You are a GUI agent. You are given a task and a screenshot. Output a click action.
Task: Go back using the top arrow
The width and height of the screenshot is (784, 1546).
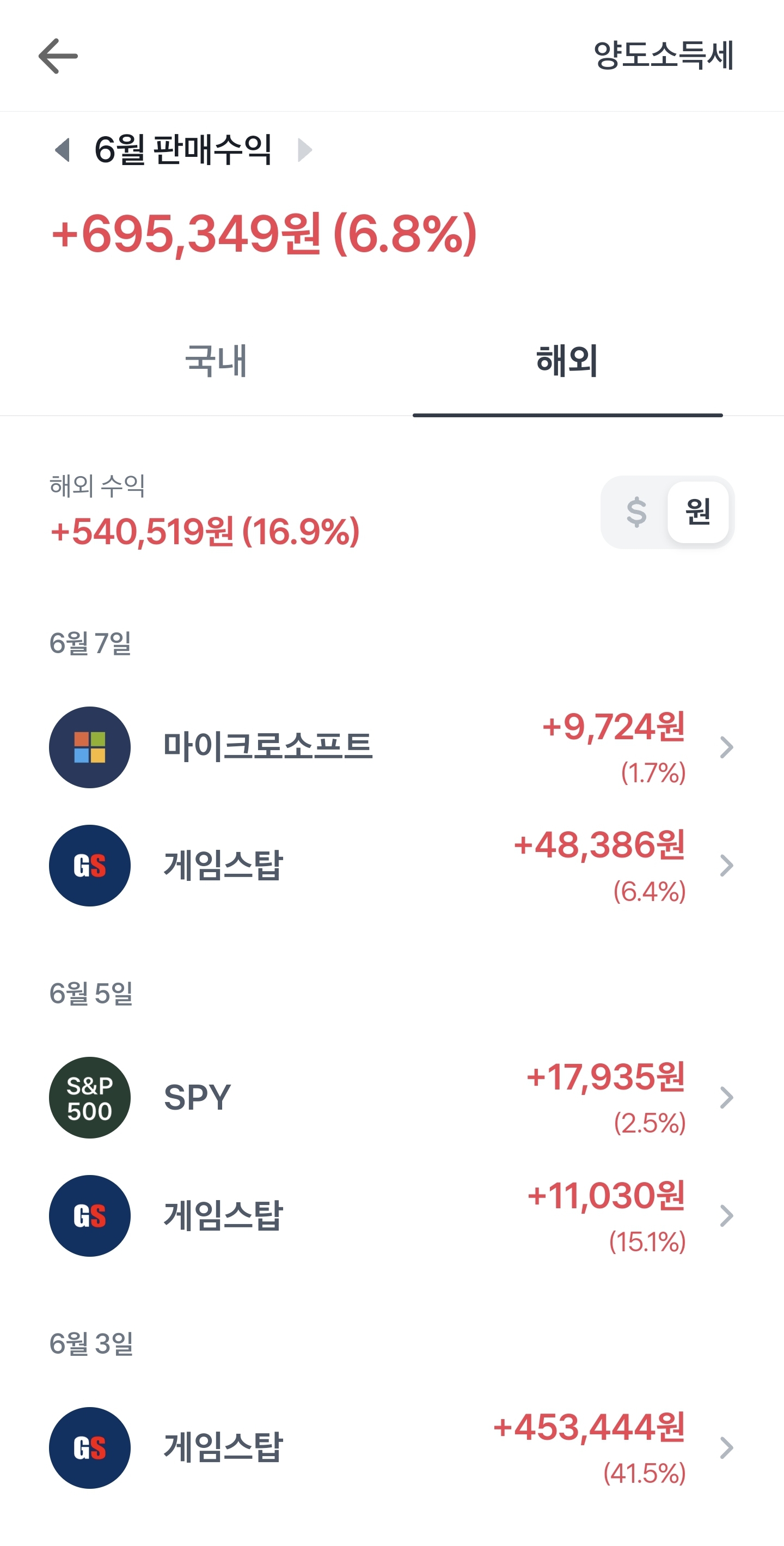58,56
